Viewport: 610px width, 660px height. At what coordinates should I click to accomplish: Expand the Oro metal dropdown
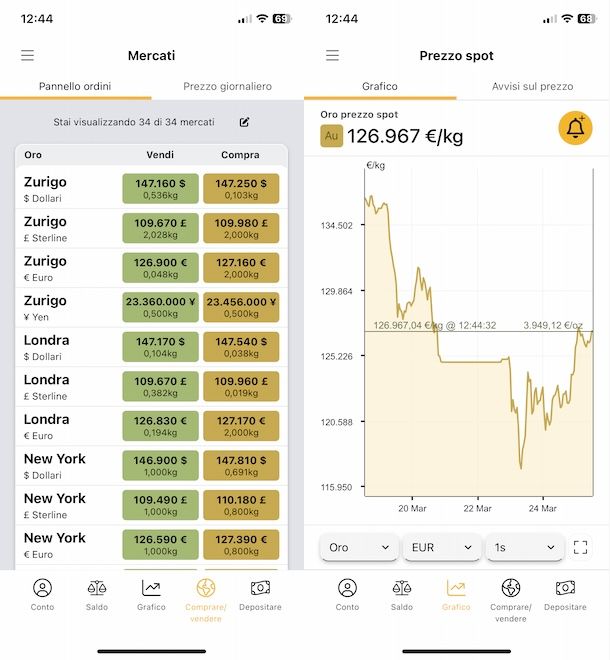358,547
